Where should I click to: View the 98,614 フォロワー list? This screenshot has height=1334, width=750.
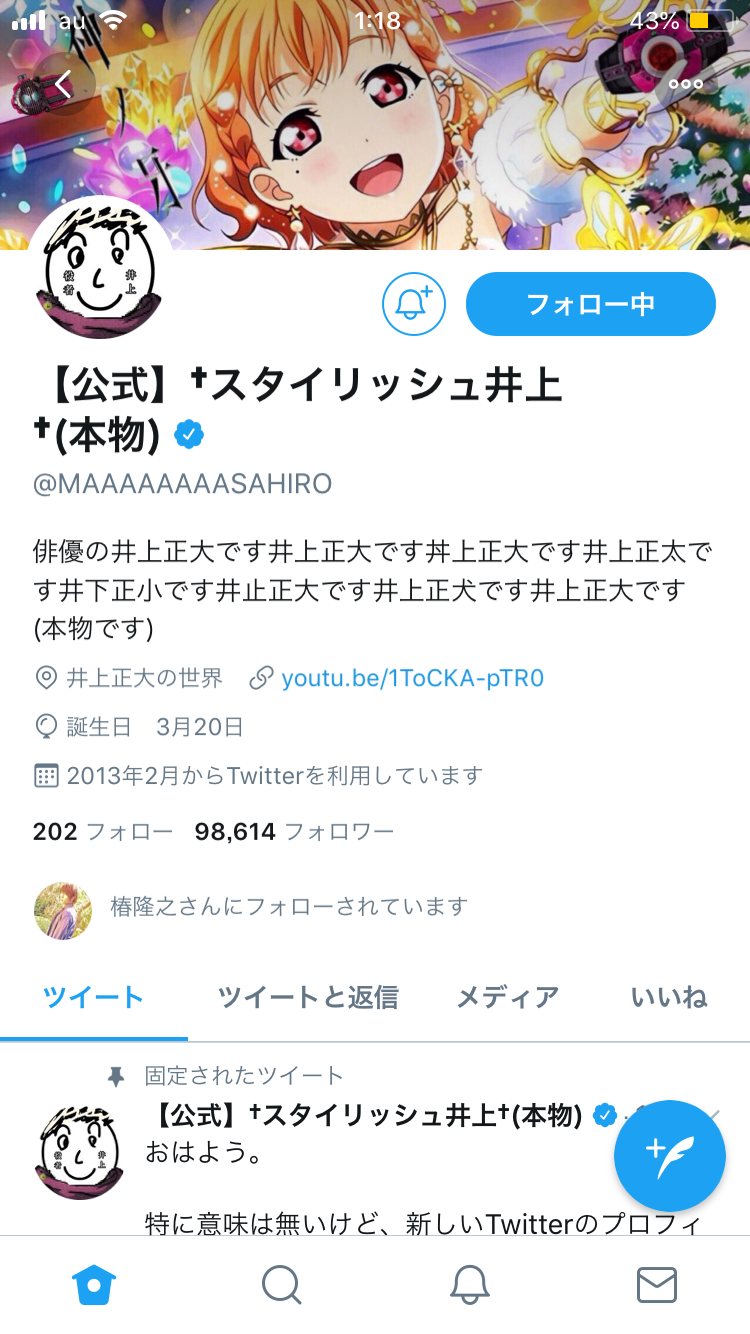click(294, 831)
